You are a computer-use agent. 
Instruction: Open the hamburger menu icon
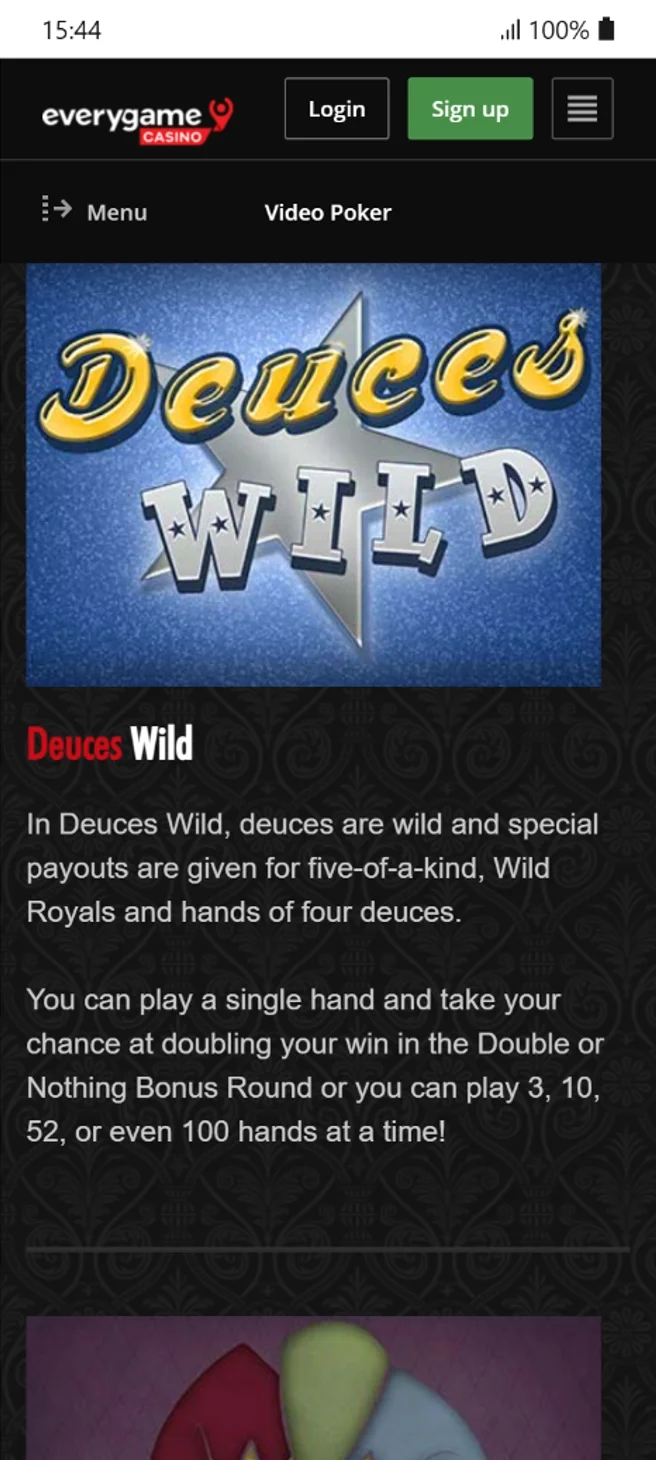tap(582, 109)
